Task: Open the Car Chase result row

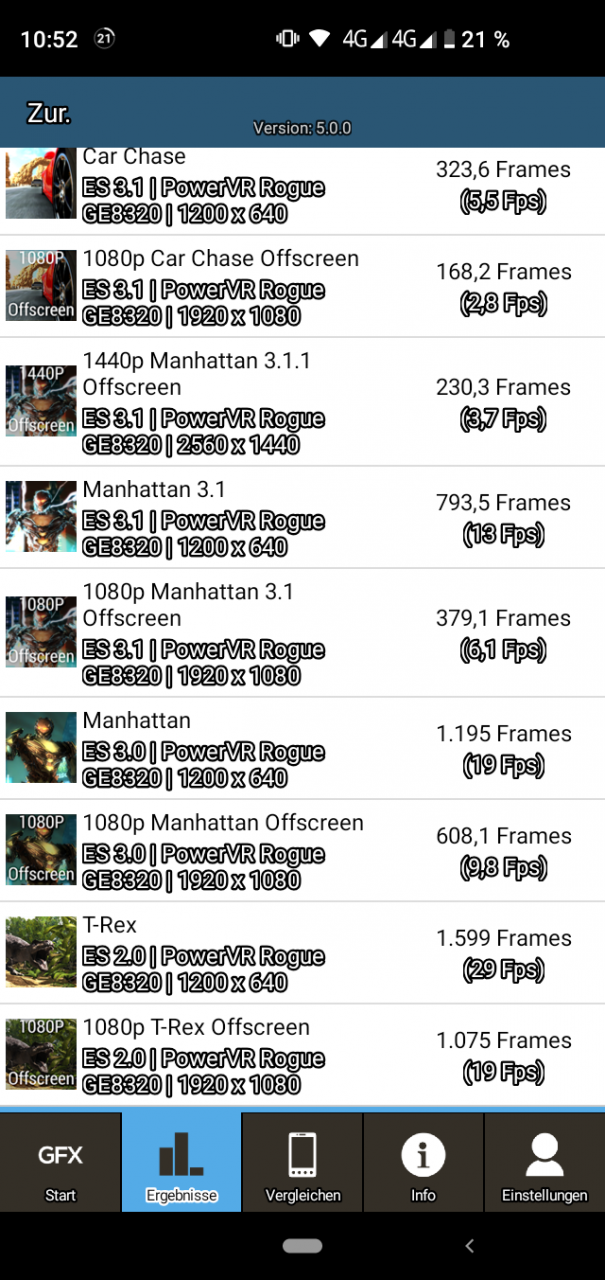Action: click(302, 191)
